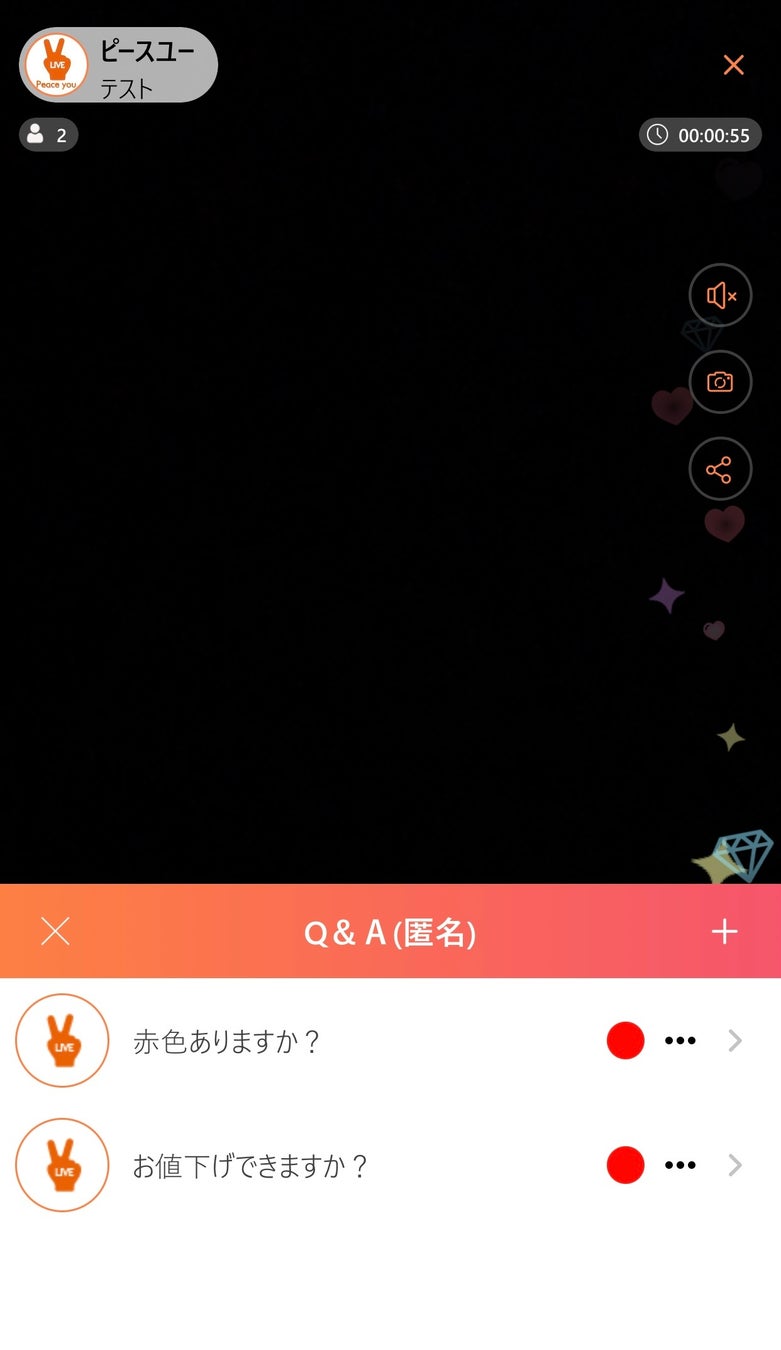Screen dimensions: 781x1350
Task: Close the Q&A panel
Action: pyautogui.click(x=55, y=931)
